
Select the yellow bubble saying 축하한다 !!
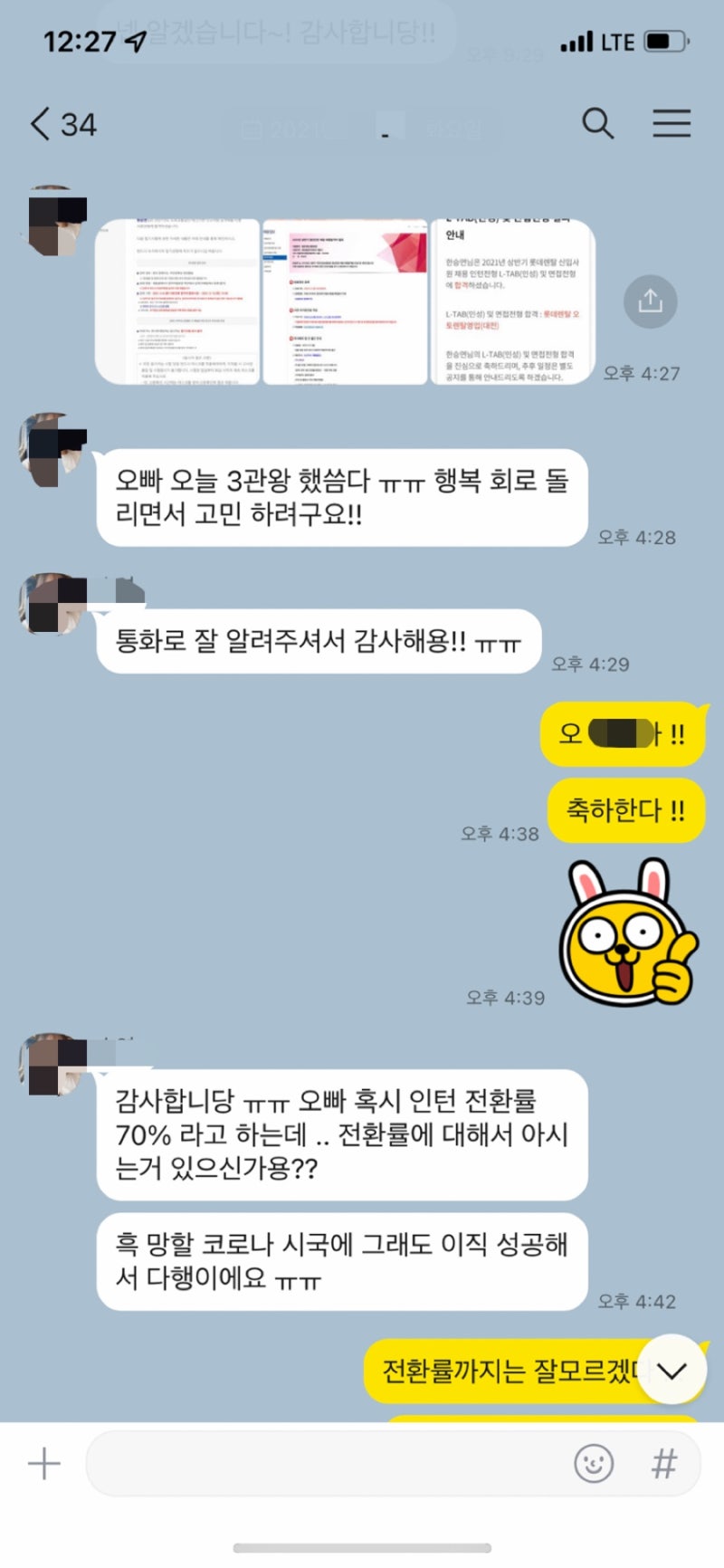pyautogui.click(x=626, y=810)
